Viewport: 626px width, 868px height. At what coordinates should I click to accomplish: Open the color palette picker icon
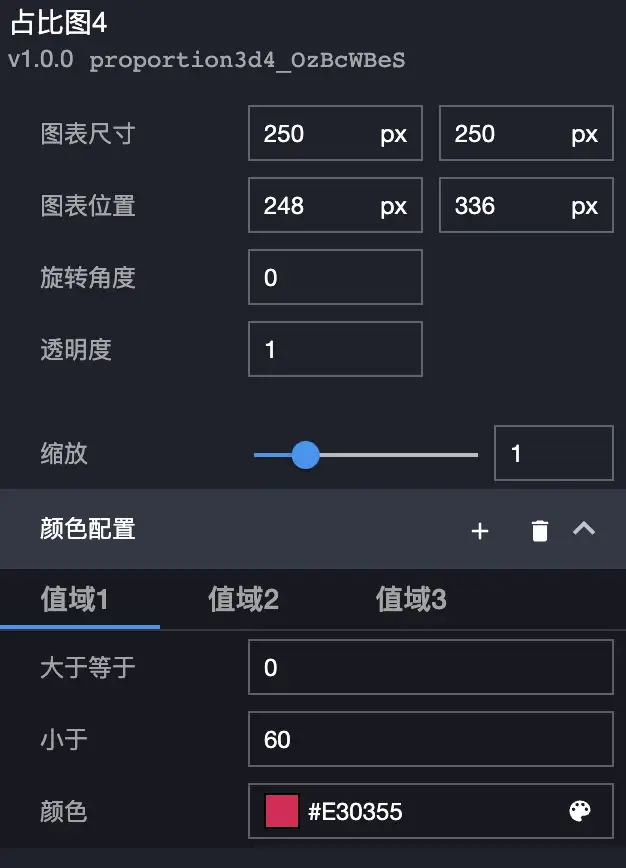click(580, 811)
